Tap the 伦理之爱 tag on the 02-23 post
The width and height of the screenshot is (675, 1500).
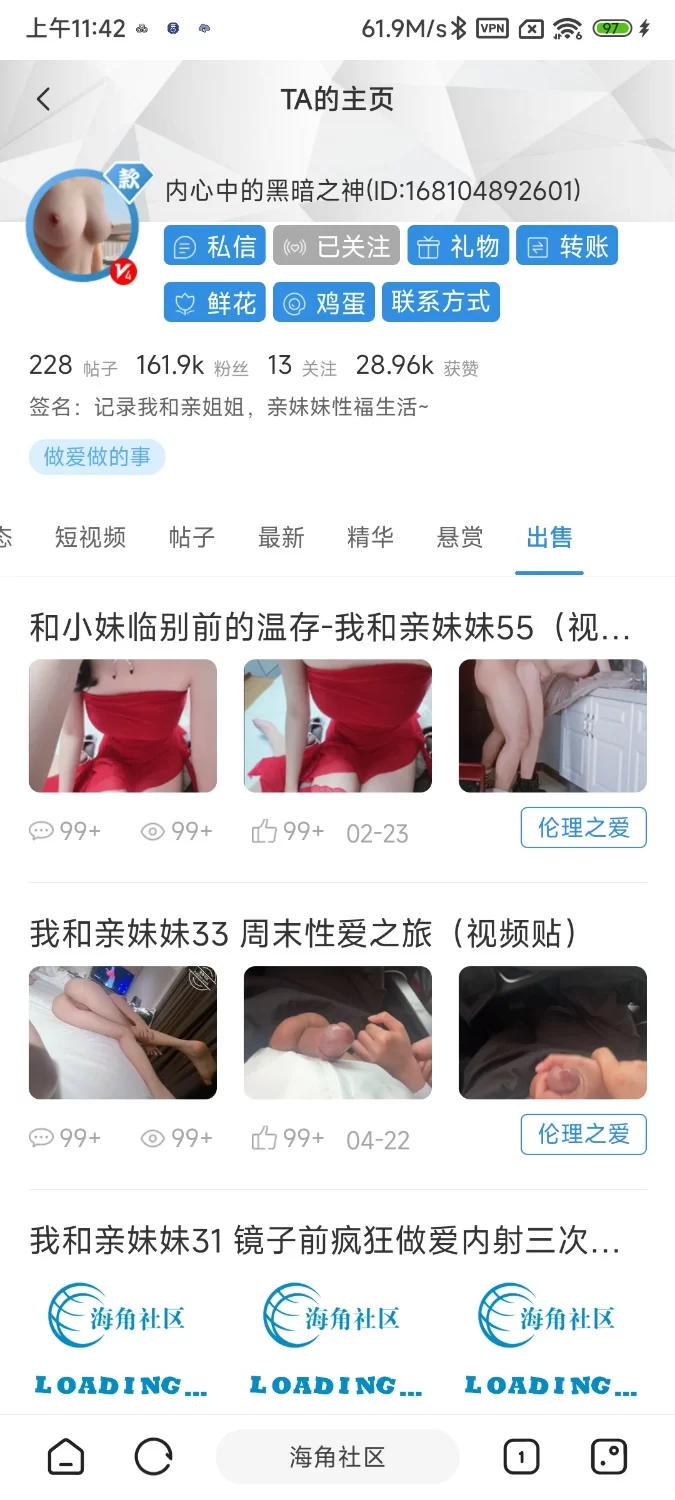(x=583, y=828)
